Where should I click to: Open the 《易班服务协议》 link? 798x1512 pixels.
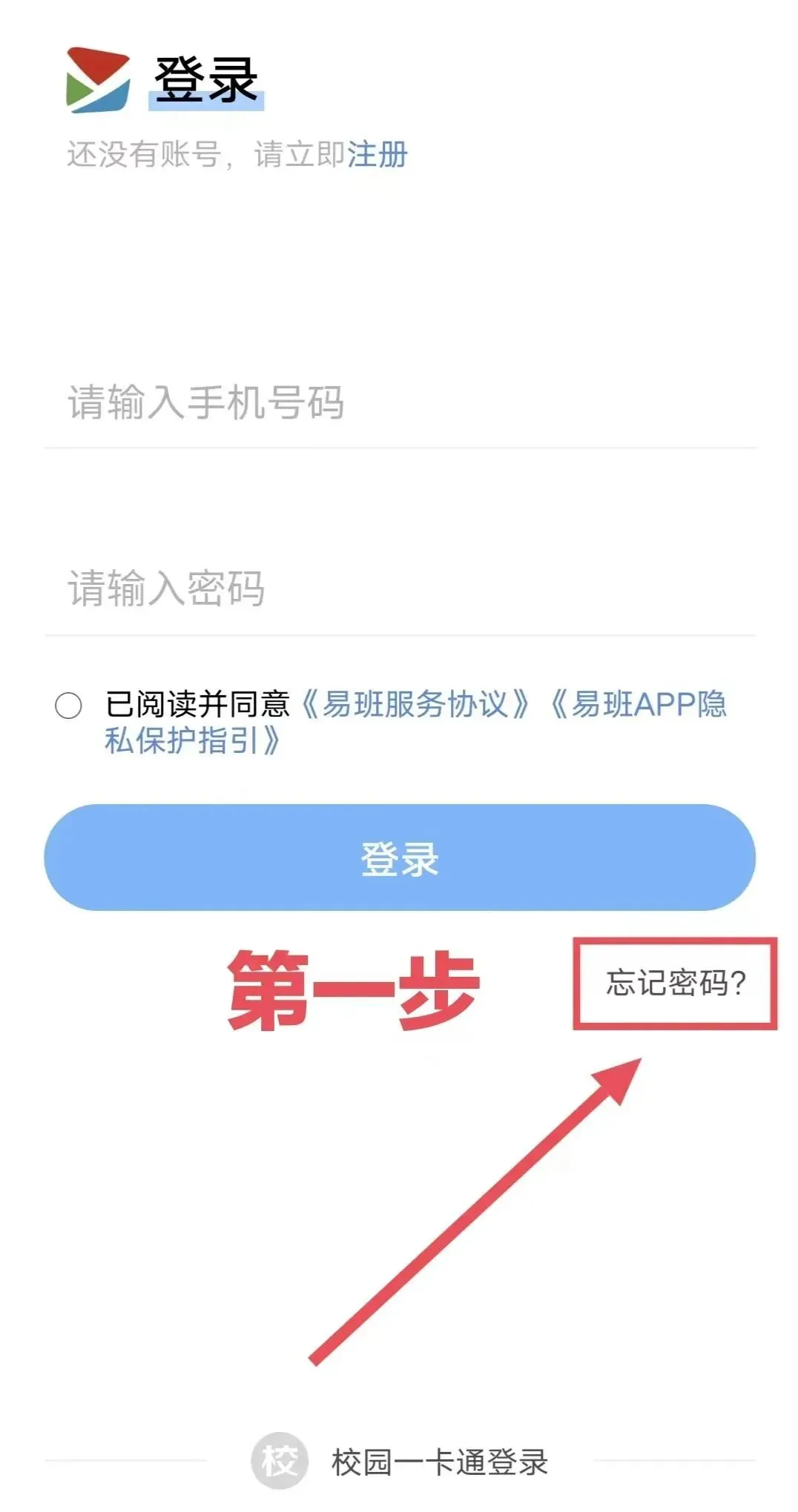(x=415, y=704)
